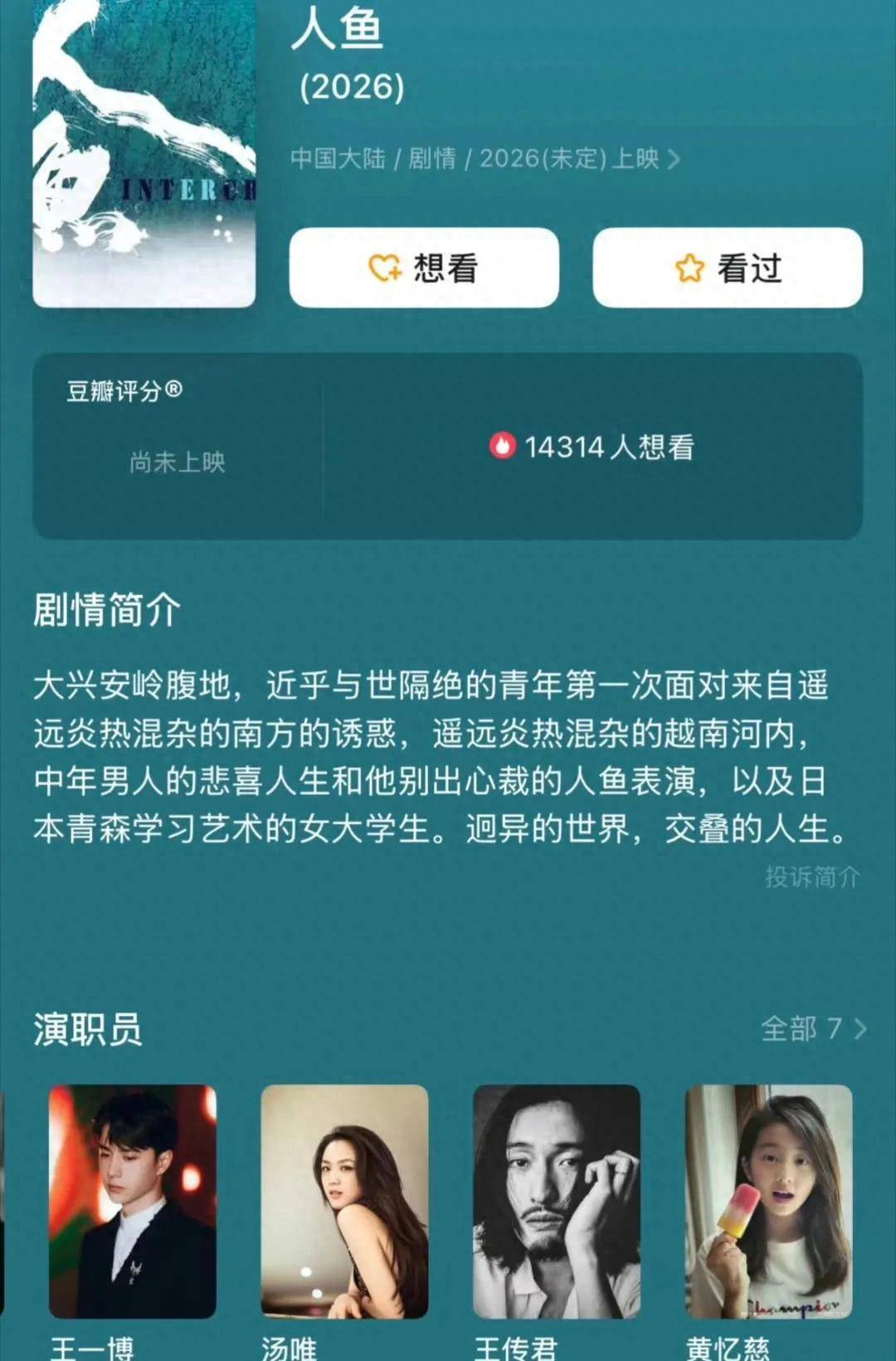Open the movie poster for 人鱼

click(x=144, y=154)
